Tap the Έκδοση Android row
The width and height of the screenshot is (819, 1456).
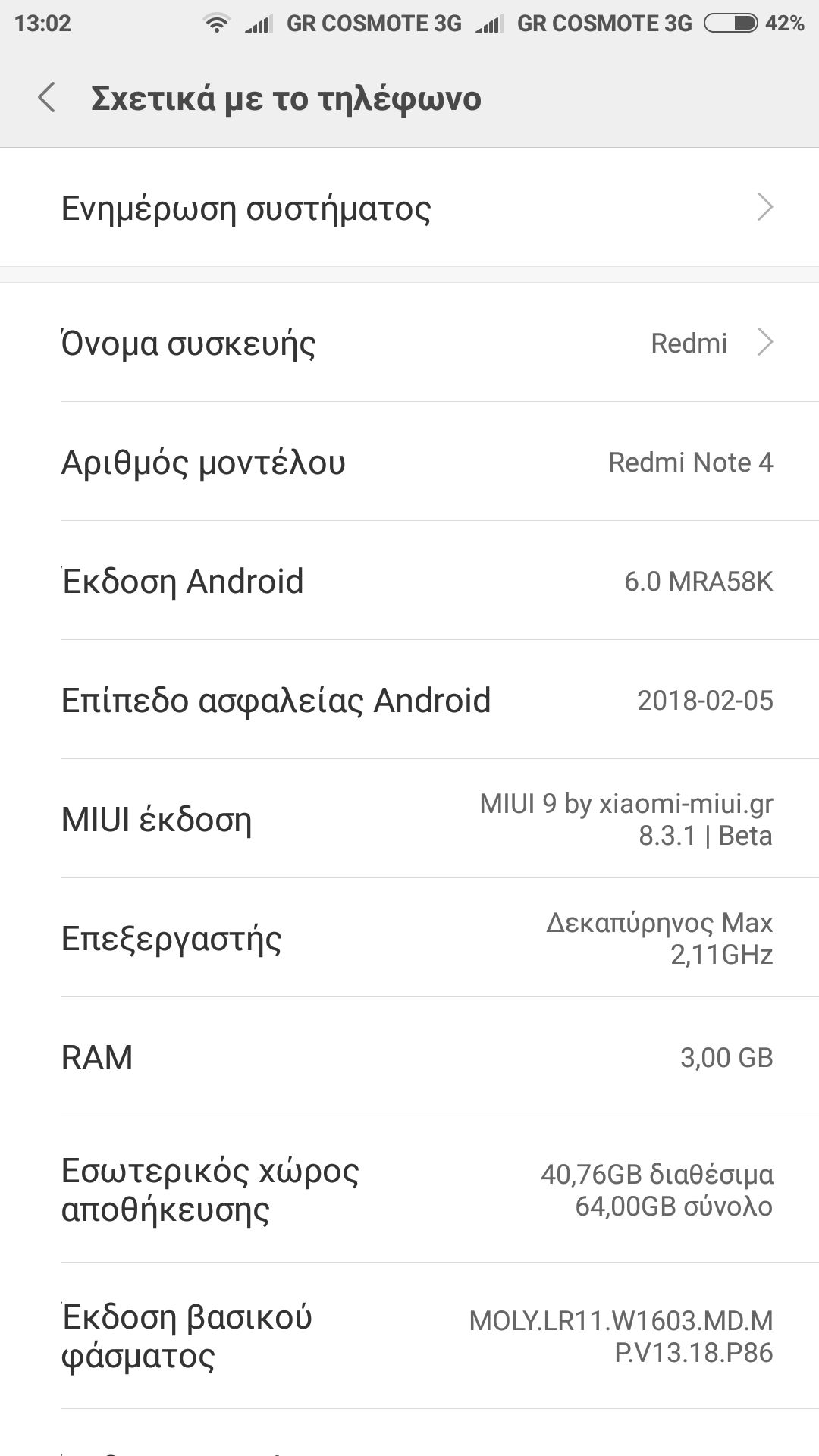click(x=409, y=582)
